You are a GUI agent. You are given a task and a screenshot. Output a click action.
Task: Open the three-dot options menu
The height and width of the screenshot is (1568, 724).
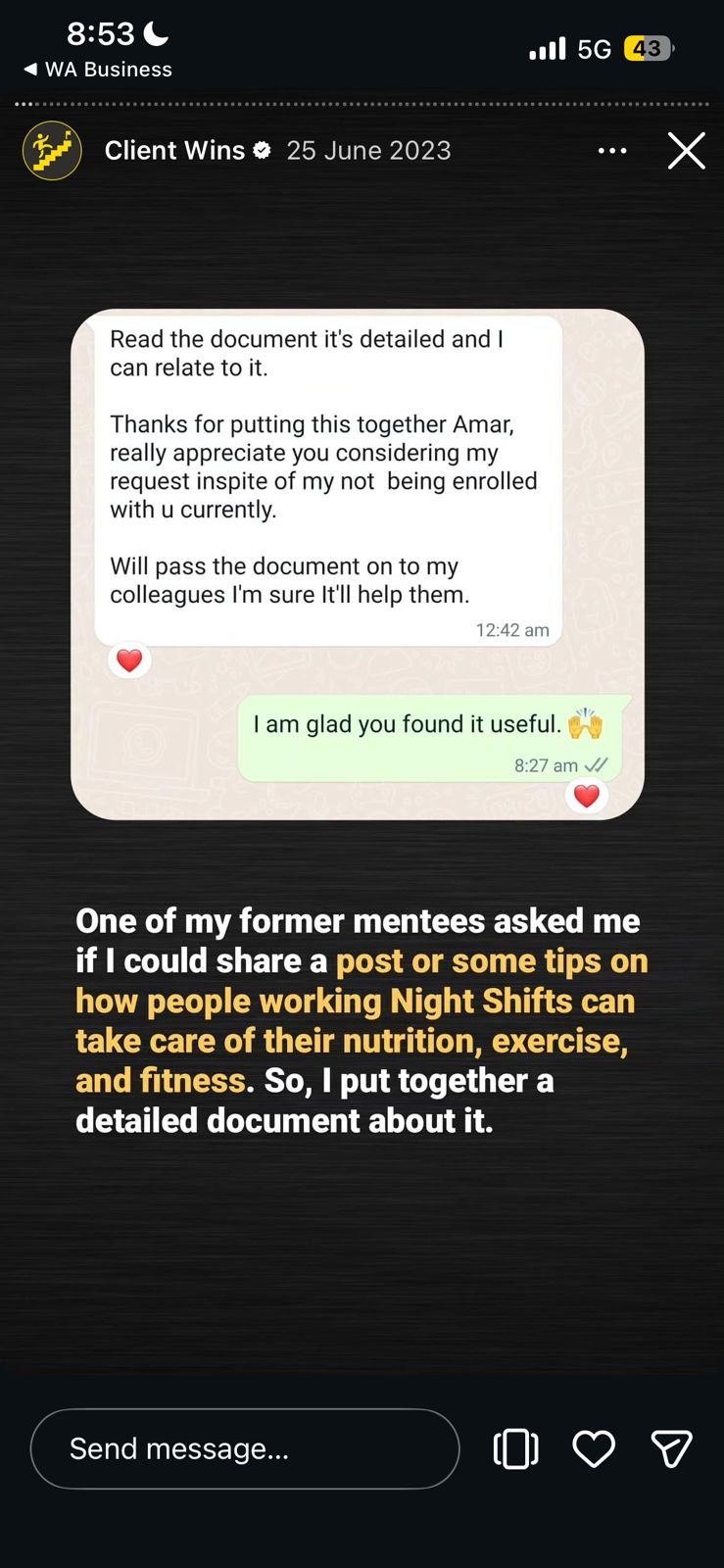point(612,151)
